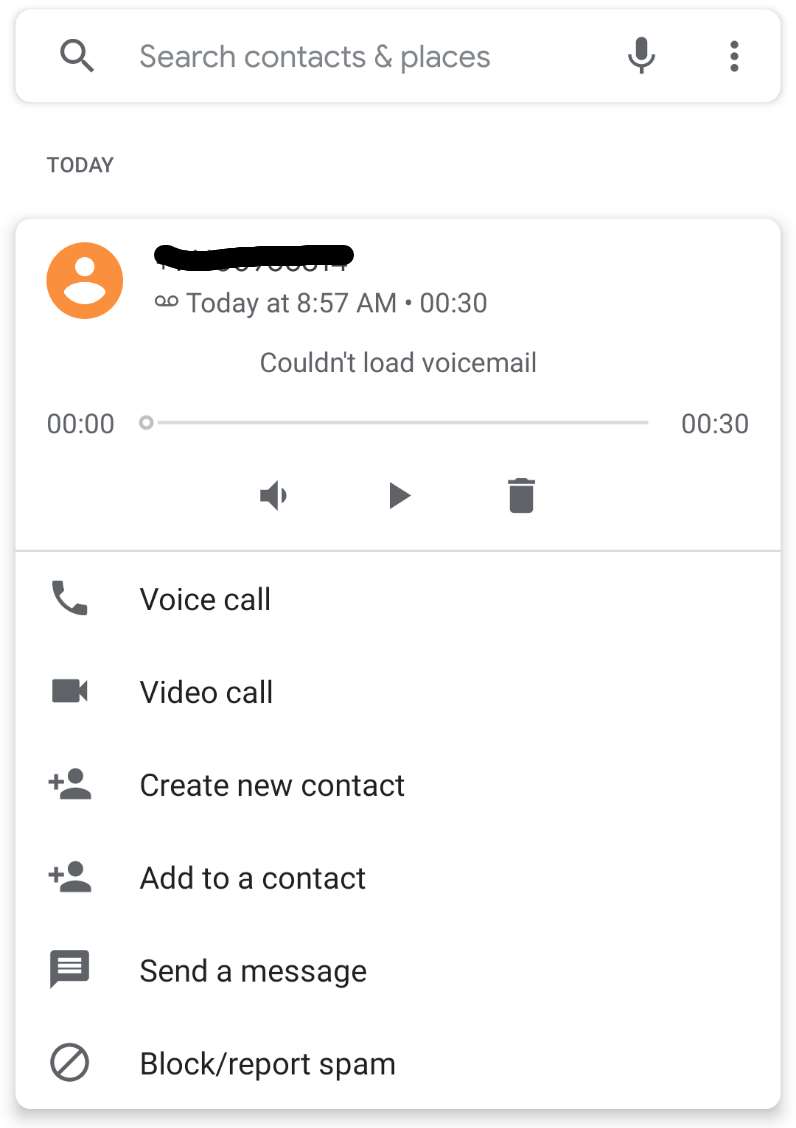Image resolution: width=796 pixels, height=1128 pixels.
Task: Open messaging via the speech bubble icon
Action: click(x=68, y=969)
